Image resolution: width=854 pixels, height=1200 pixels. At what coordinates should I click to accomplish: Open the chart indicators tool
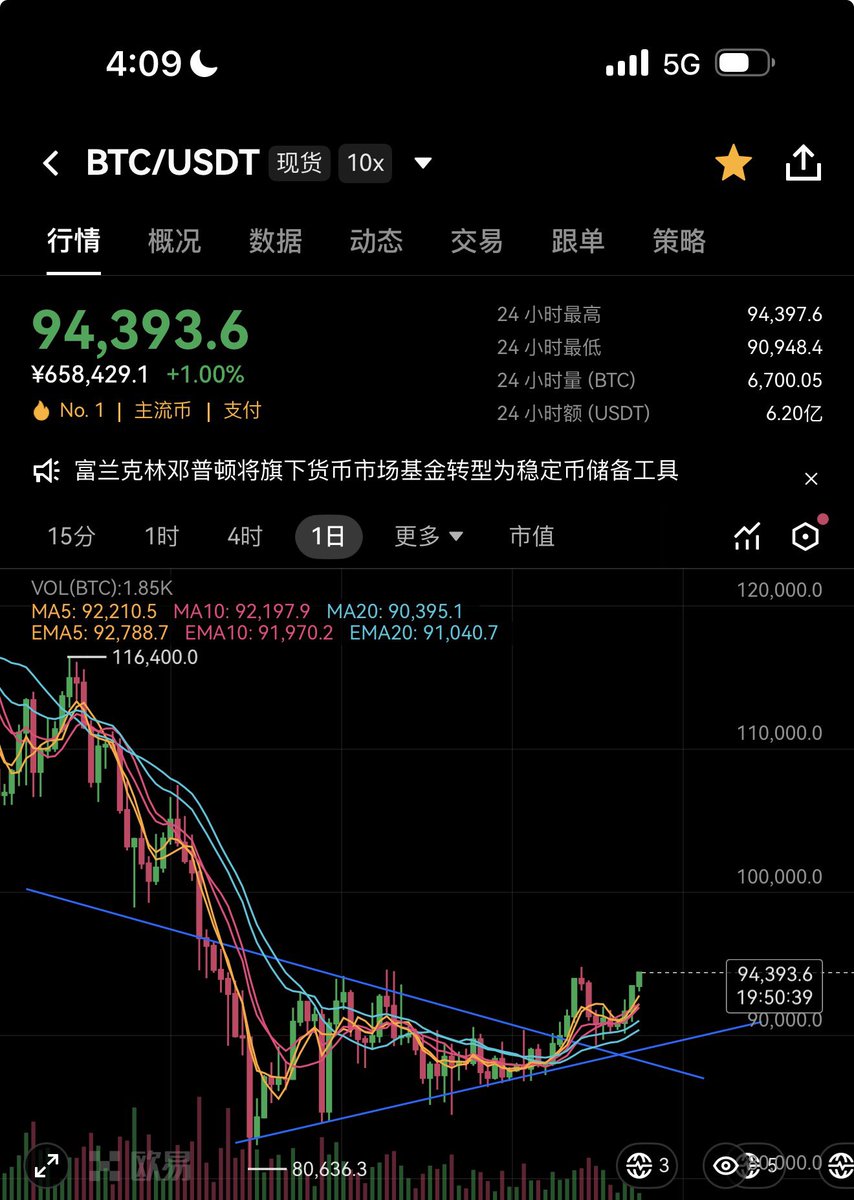click(x=746, y=537)
